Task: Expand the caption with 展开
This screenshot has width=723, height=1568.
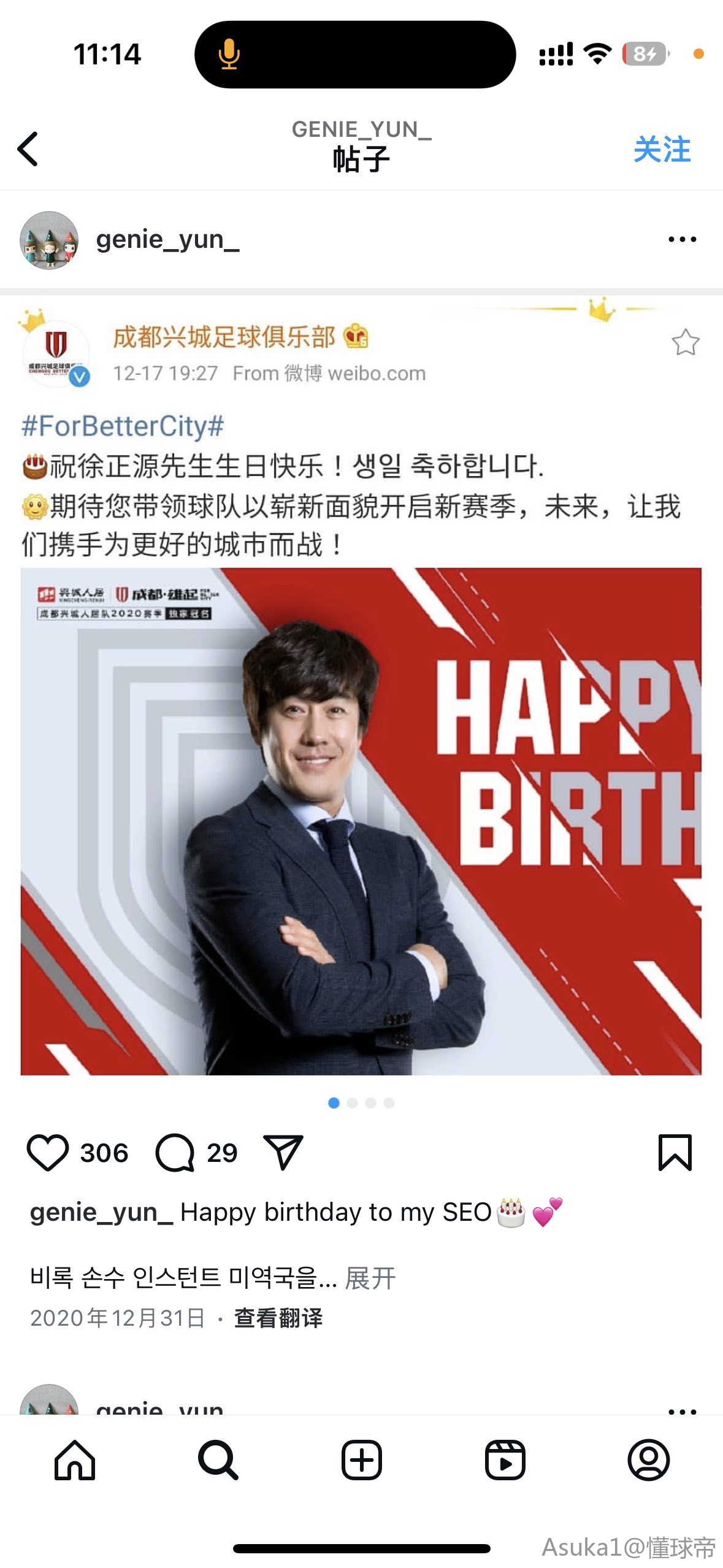Action: click(x=370, y=1278)
